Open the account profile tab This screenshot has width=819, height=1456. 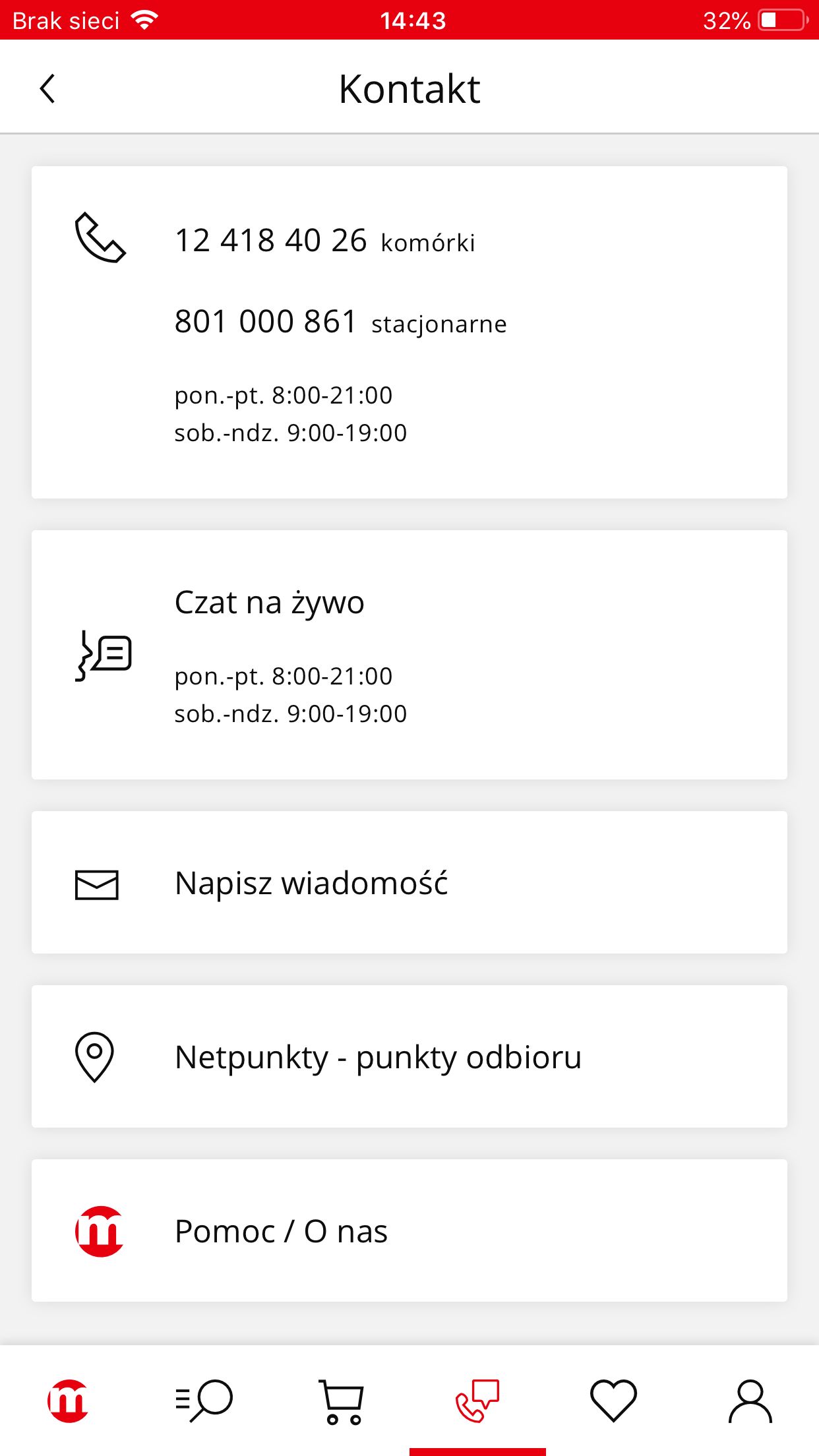[750, 1401]
